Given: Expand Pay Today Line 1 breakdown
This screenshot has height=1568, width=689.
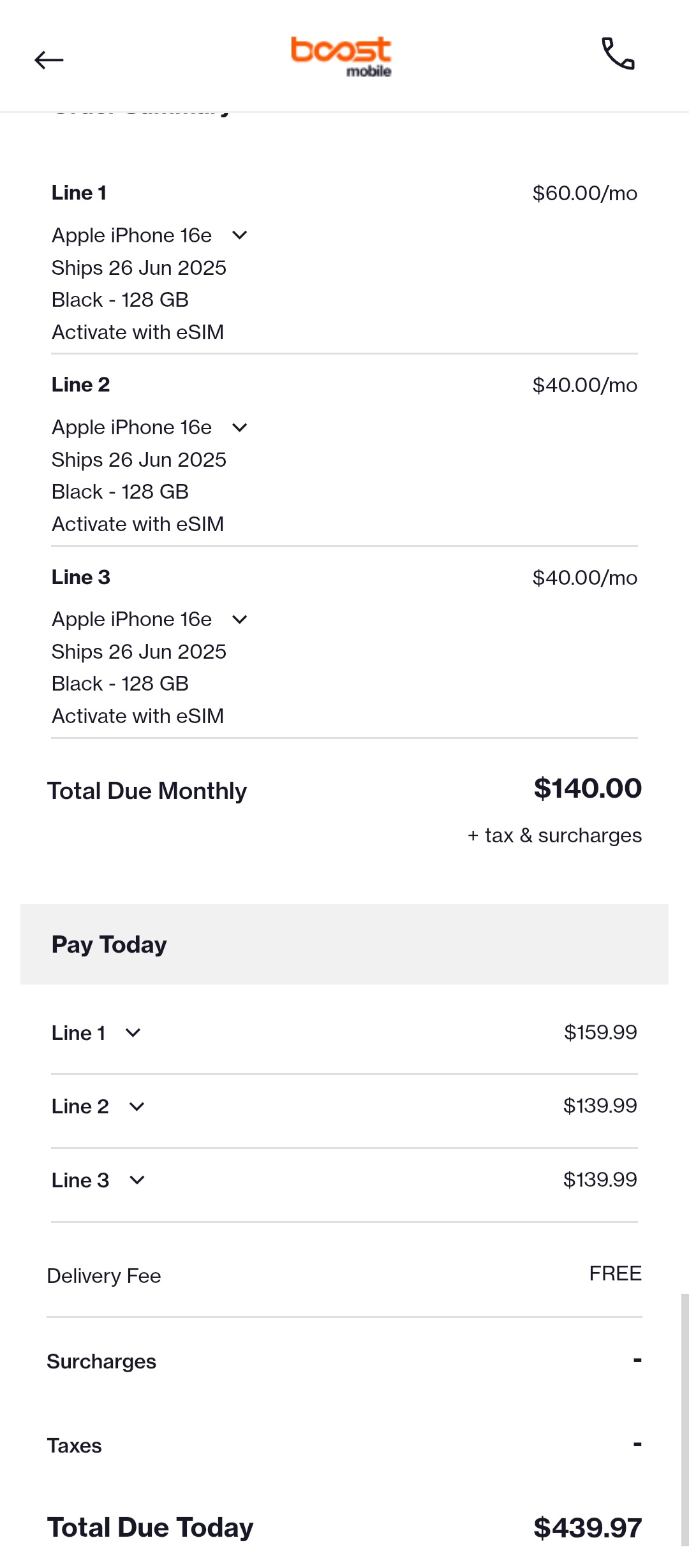Looking at the screenshot, I should 133,1032.
